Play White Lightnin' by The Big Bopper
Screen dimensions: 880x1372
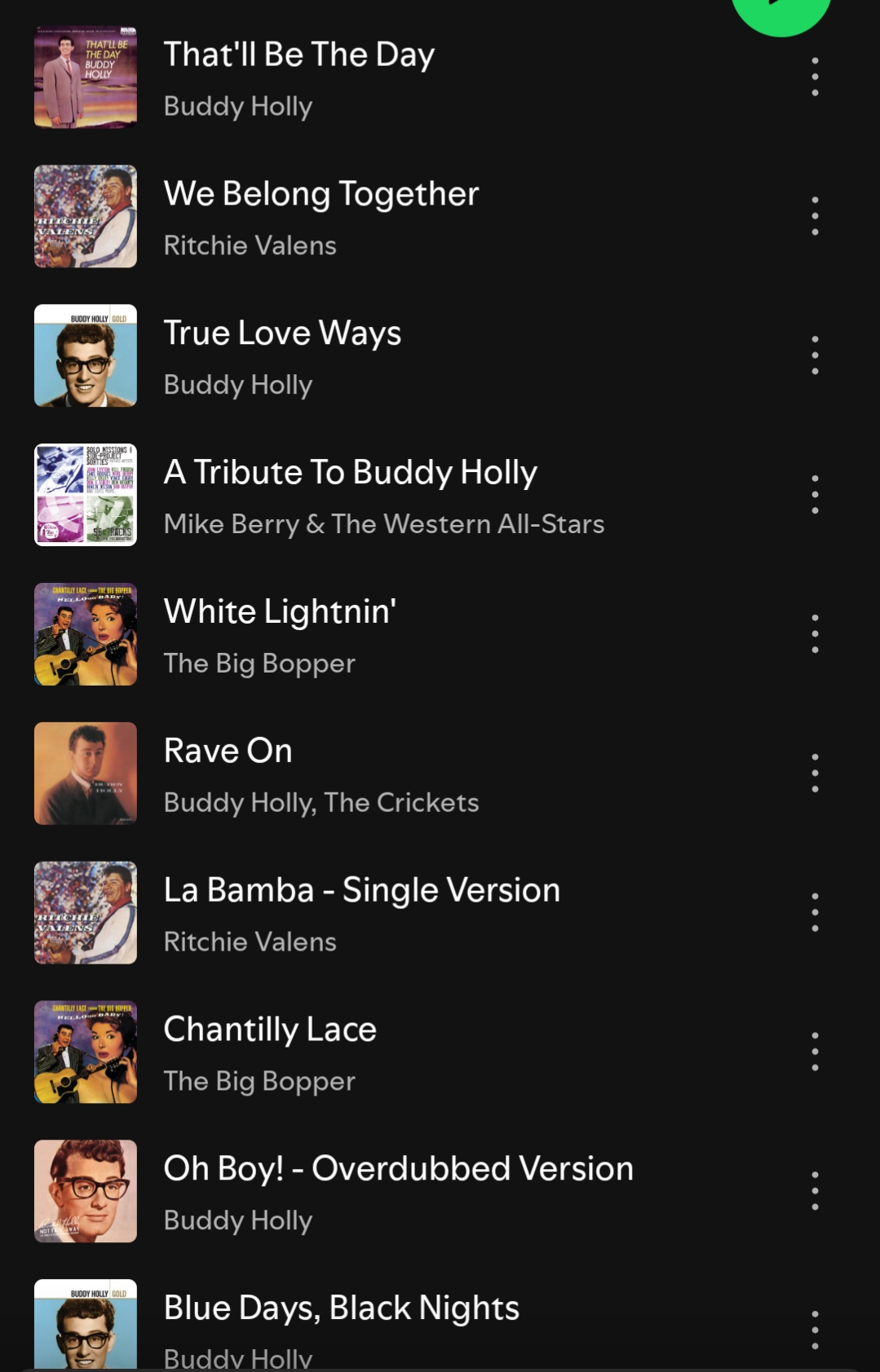coord(280,612)
